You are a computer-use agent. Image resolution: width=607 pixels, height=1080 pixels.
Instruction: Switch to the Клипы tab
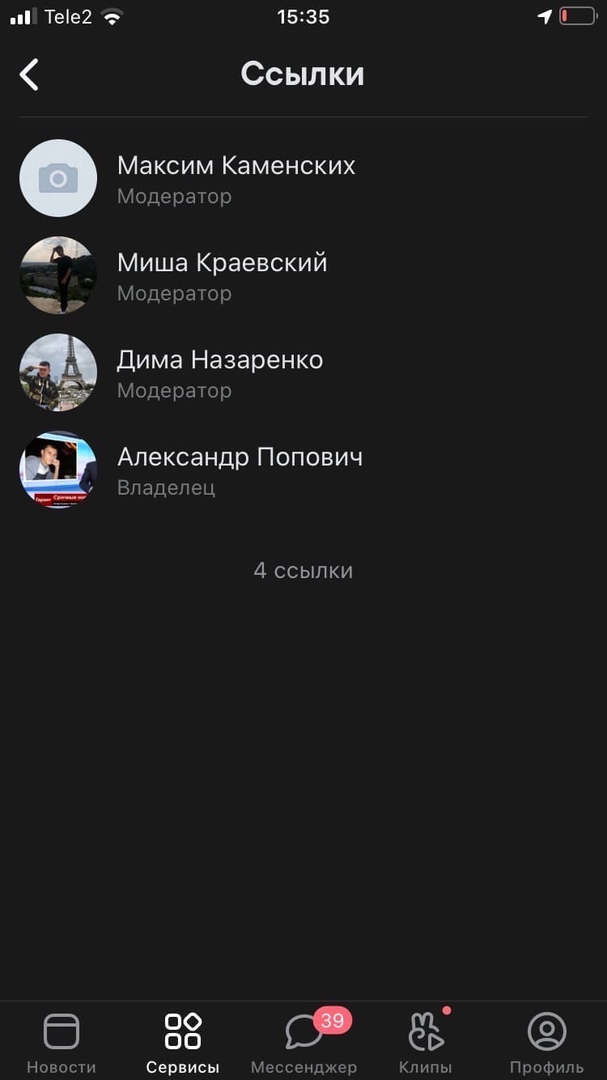tap(426, 1043)
